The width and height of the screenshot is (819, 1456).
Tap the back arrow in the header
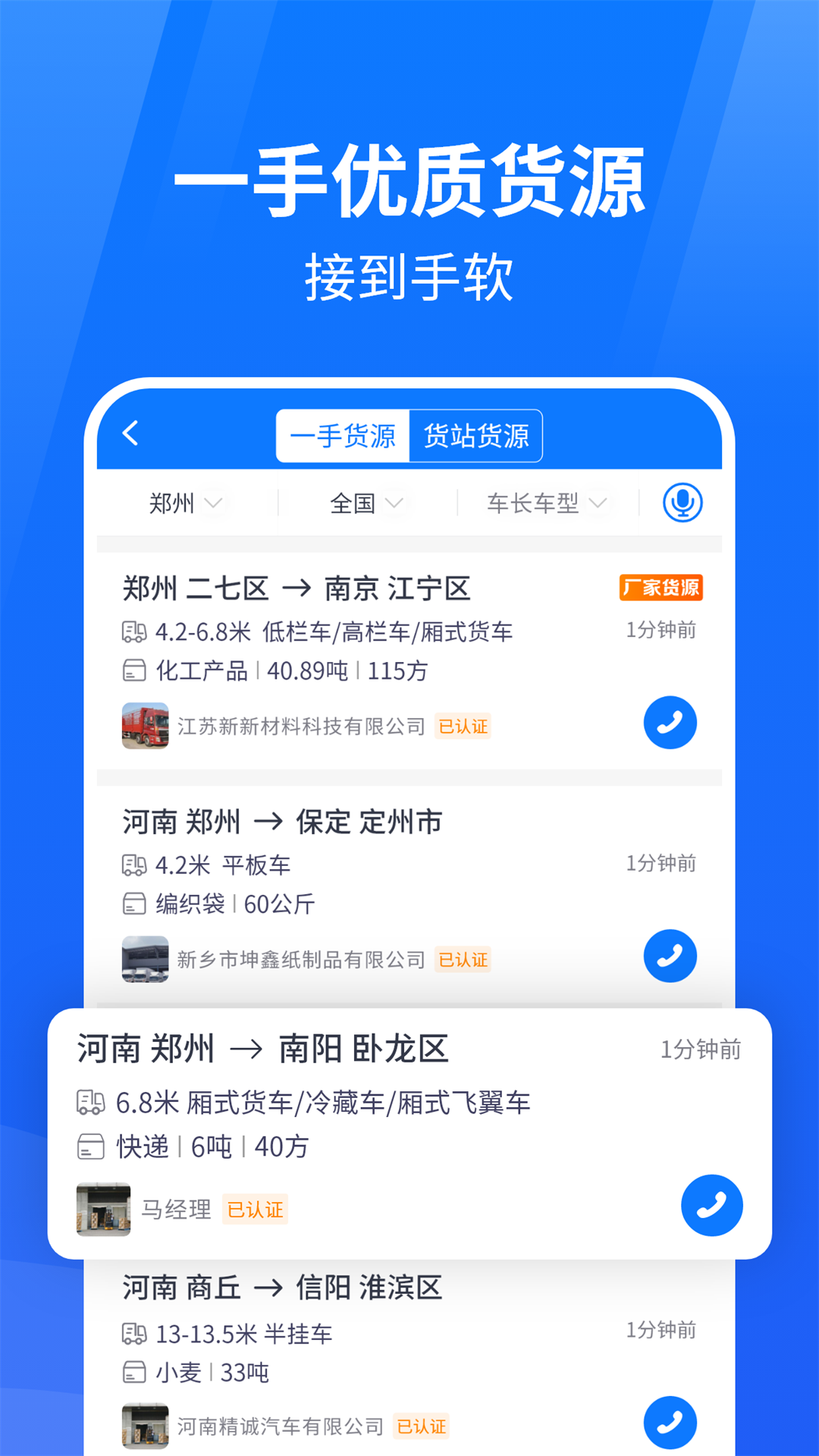(x=130, y=435)
